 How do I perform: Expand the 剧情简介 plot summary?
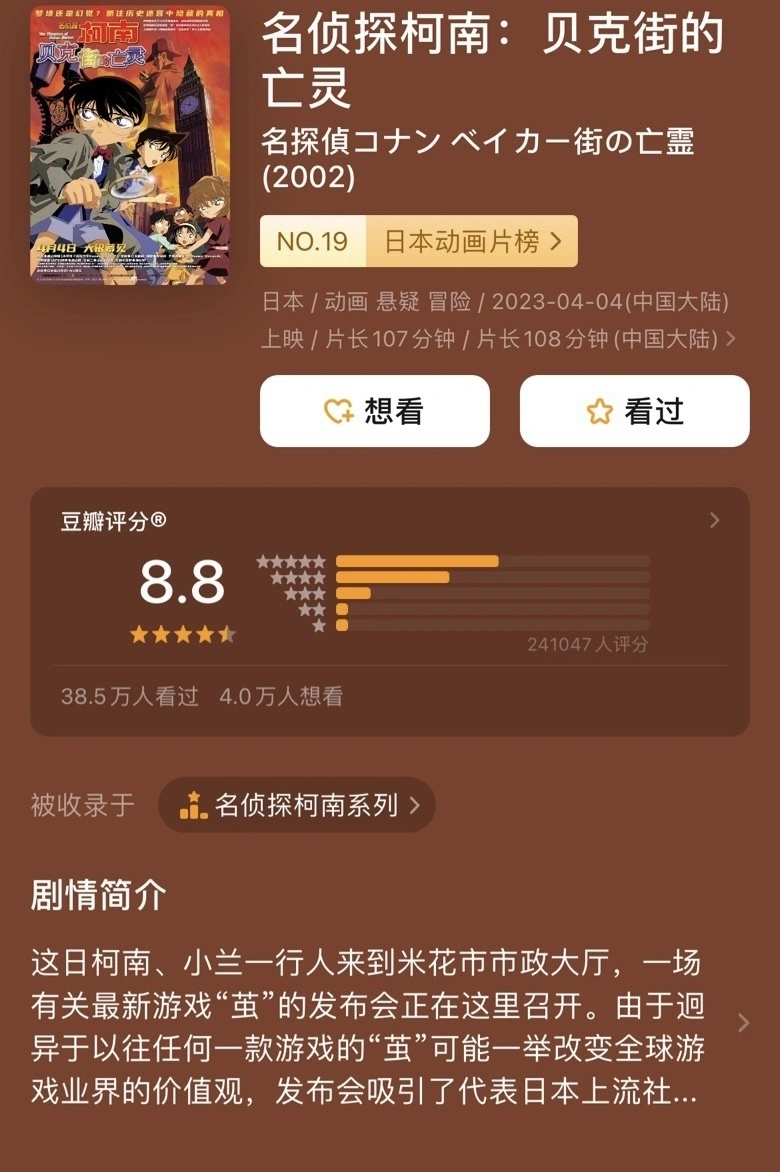[742, 1022]
